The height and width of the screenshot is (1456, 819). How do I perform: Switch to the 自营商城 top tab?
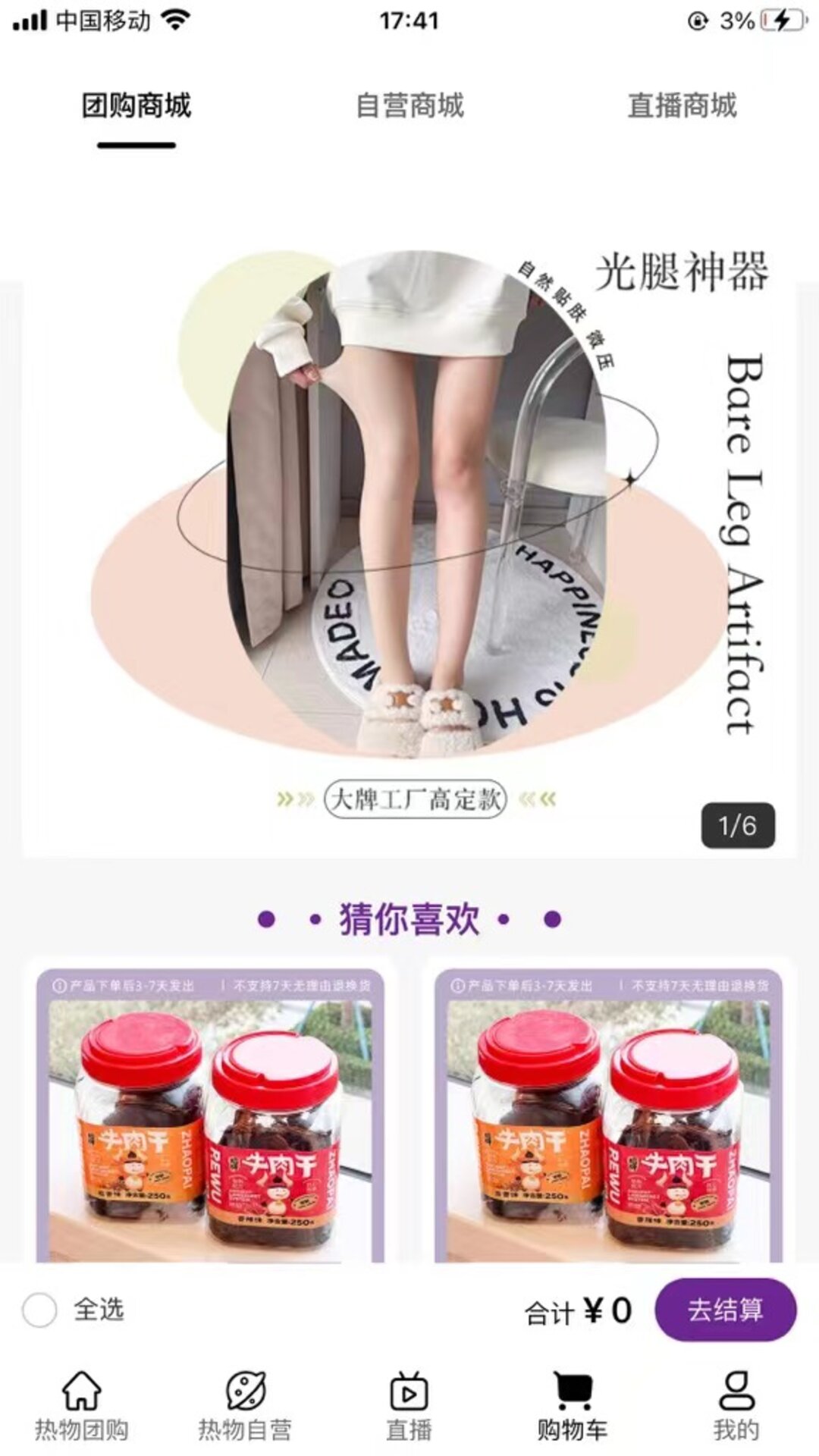tap(409, 105)
